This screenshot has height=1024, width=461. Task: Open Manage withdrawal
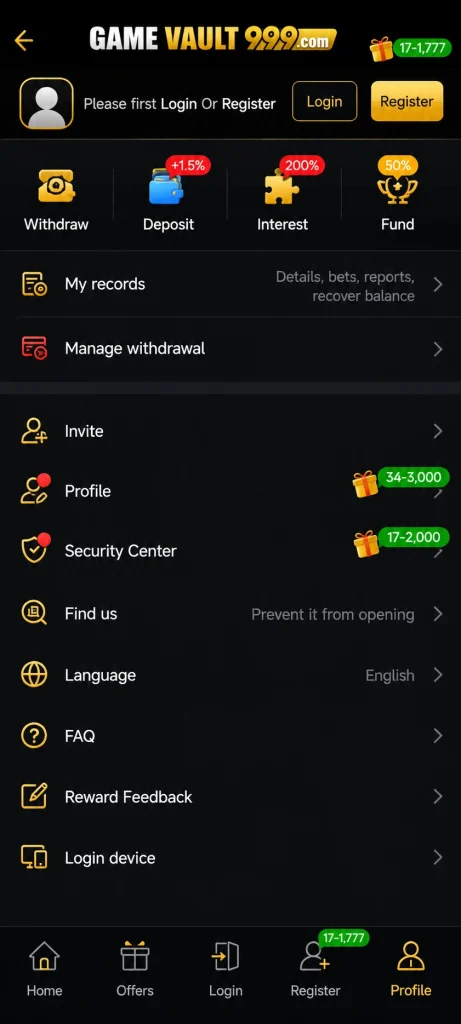click(230, 349)
